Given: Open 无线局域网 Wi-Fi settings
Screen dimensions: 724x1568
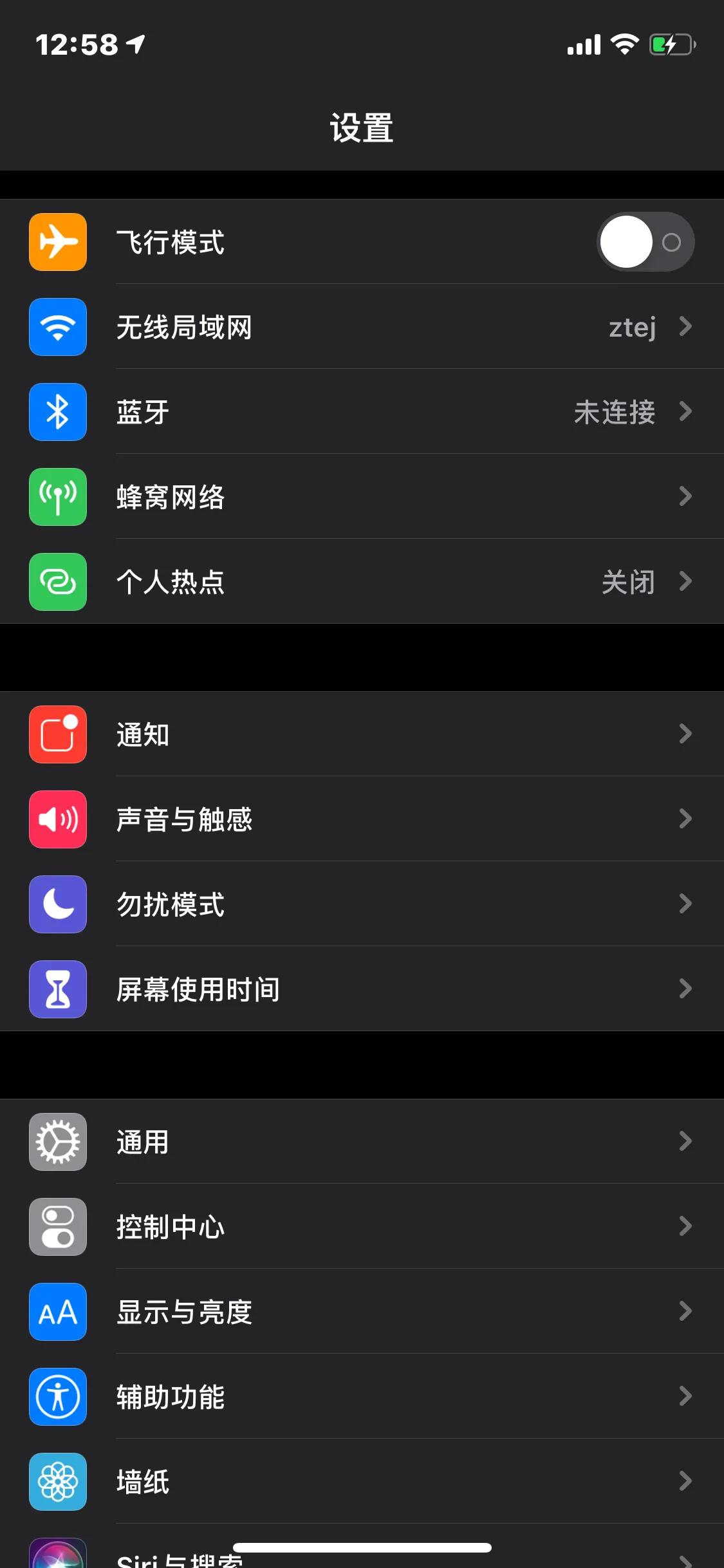Looking at the screenshot, I should (x=362, y=327).
